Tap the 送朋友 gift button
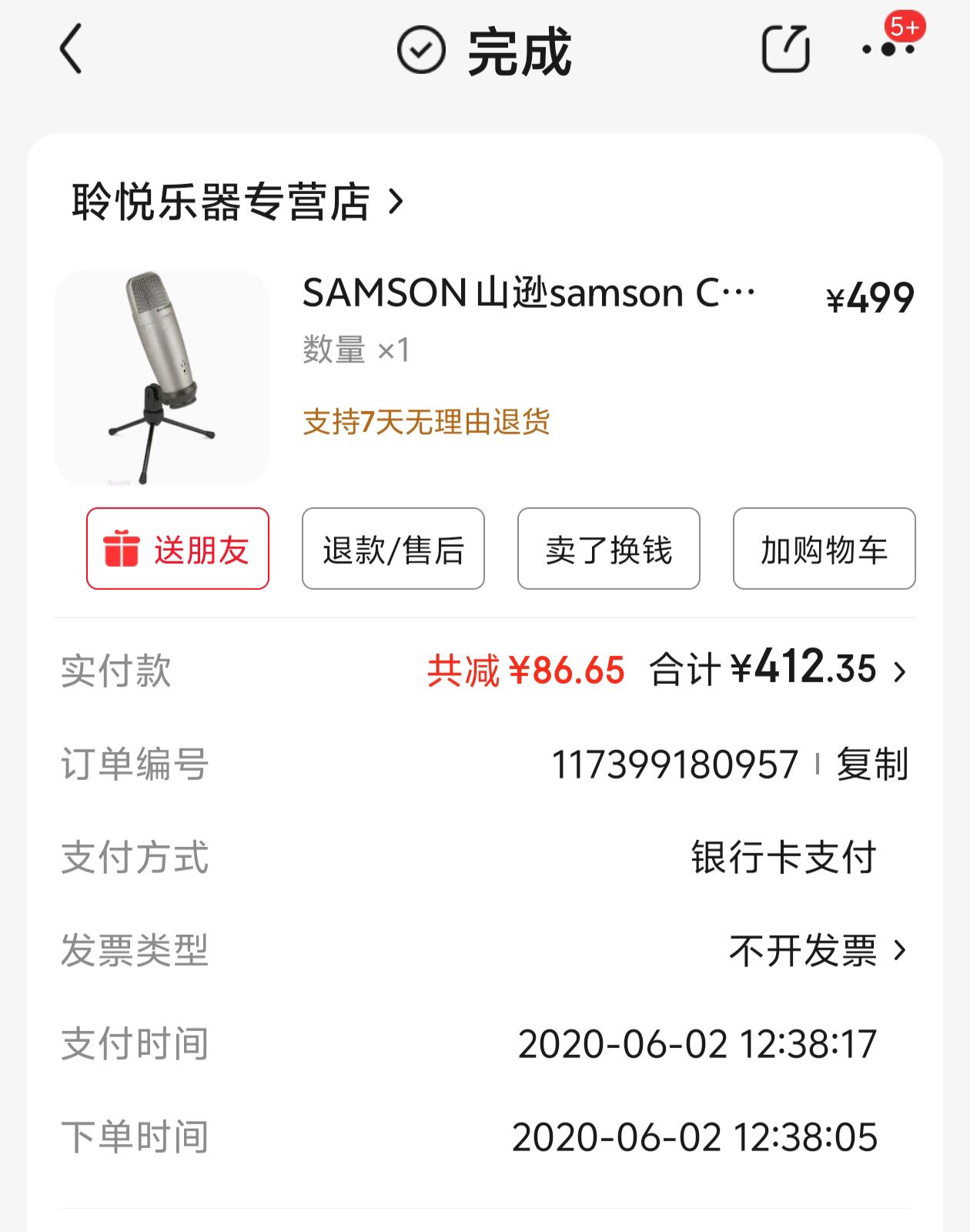The height and width of the screenshot is (1232, 970). 178,549
